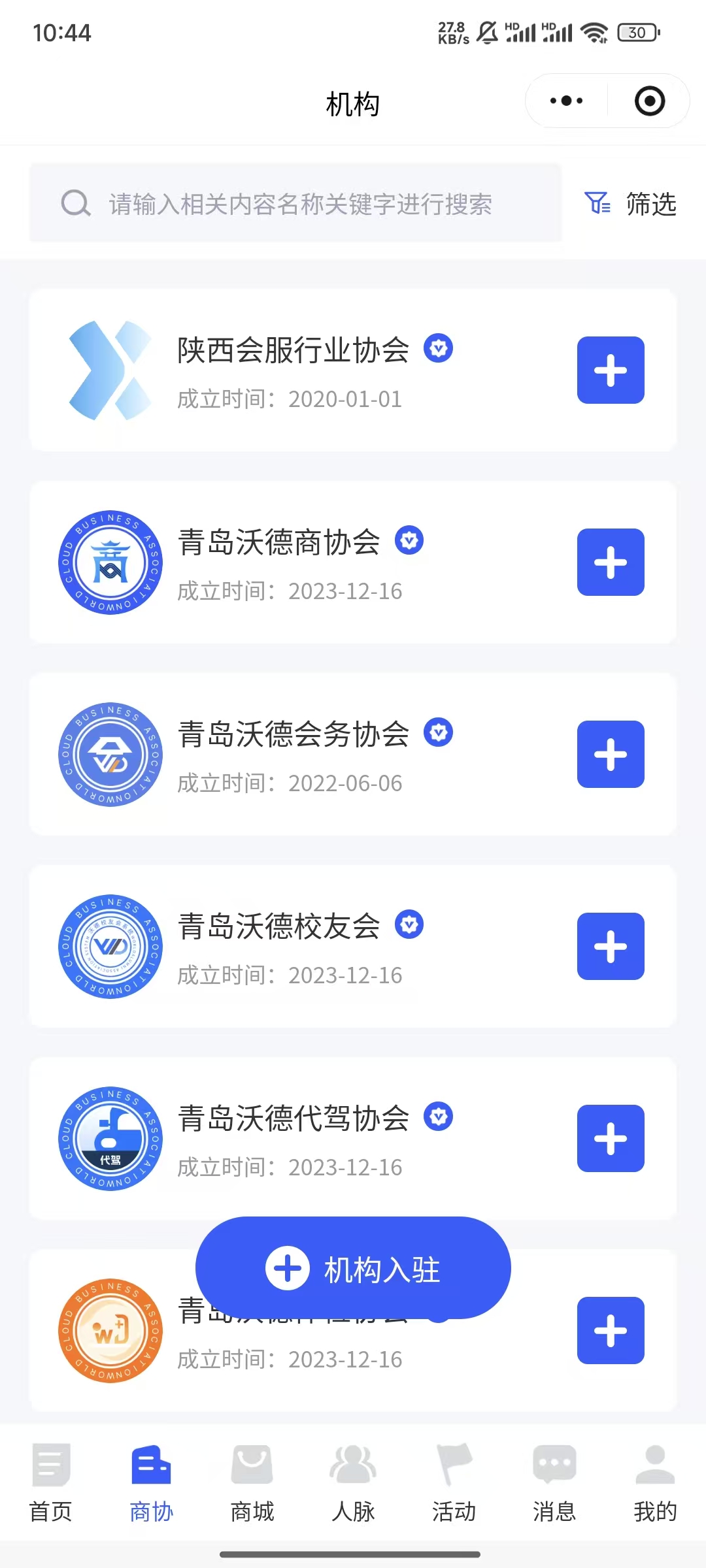706x1568 pixels.
Task: Tap the plus button for 青岛沃德会务协会
Action: coord(611,755)
